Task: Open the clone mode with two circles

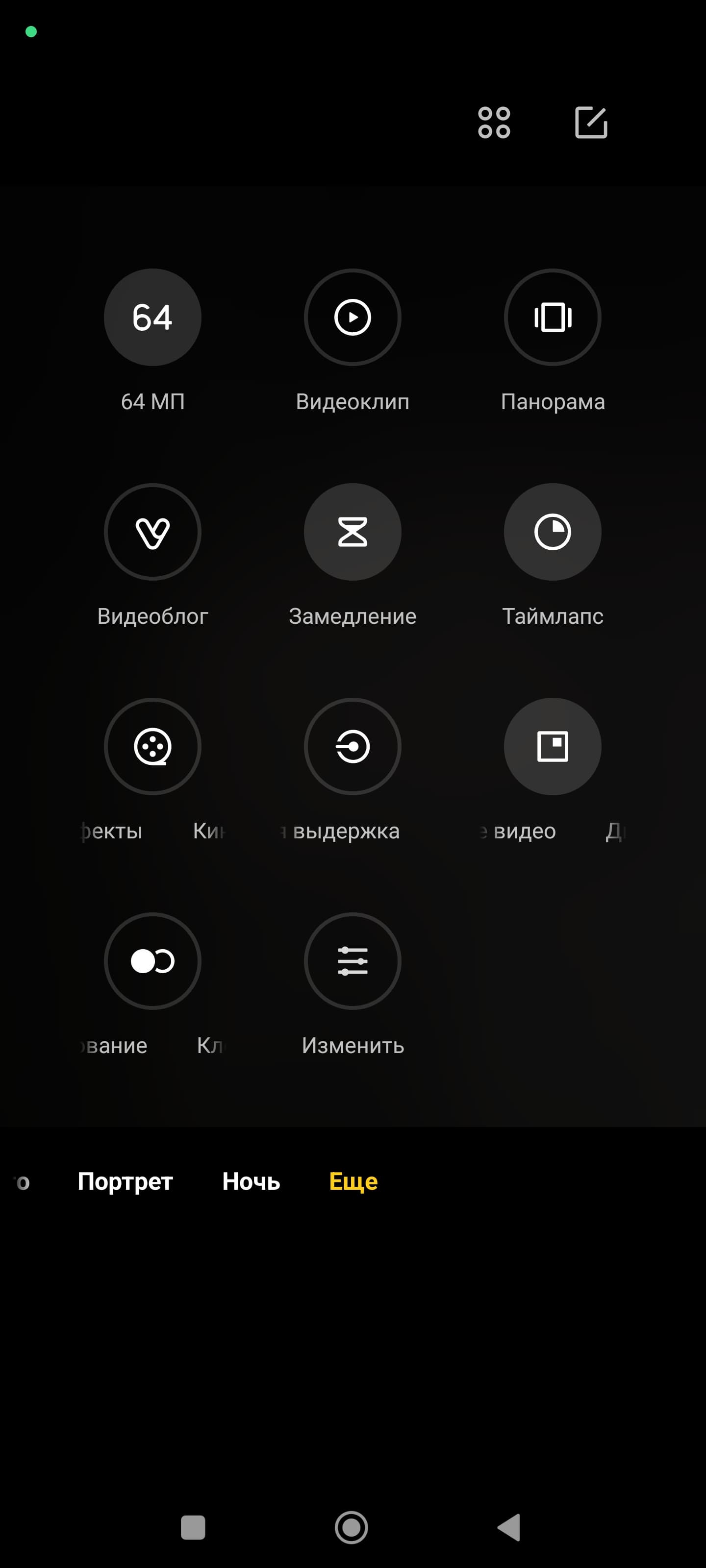Action: coord(152,960)
